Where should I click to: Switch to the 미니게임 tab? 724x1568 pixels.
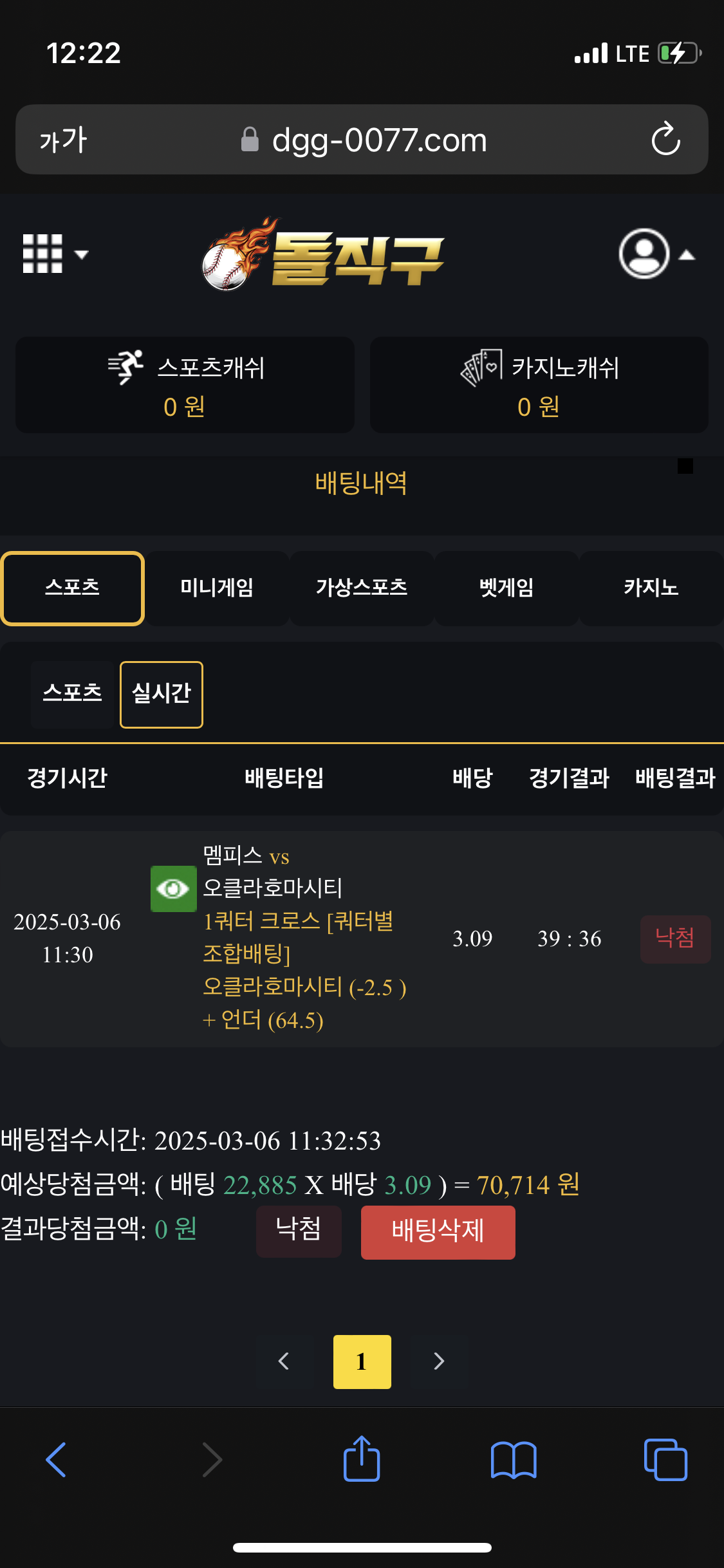(x=217, y=588)
